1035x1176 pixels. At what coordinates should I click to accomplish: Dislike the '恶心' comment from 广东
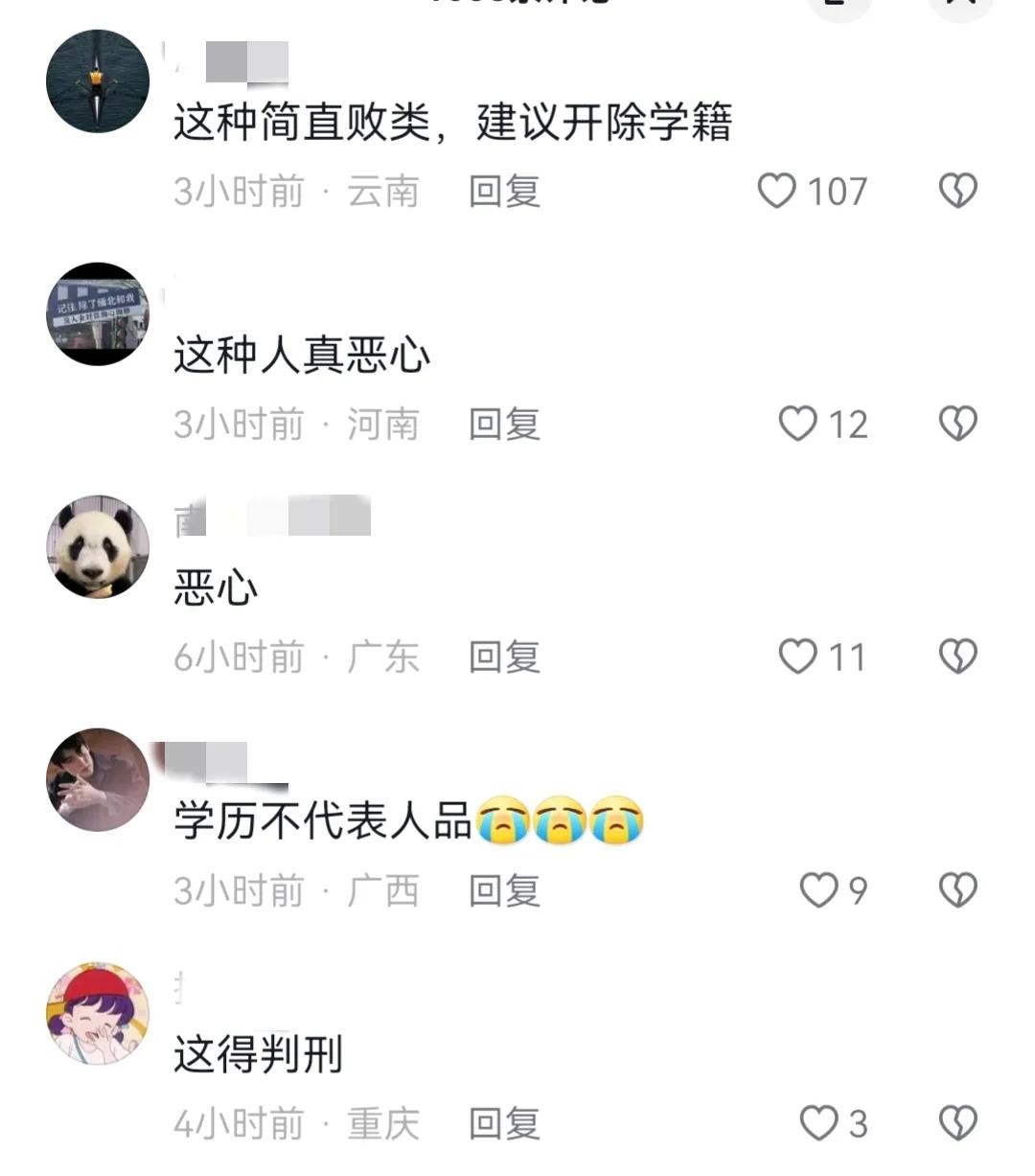[x=957, y=657]
